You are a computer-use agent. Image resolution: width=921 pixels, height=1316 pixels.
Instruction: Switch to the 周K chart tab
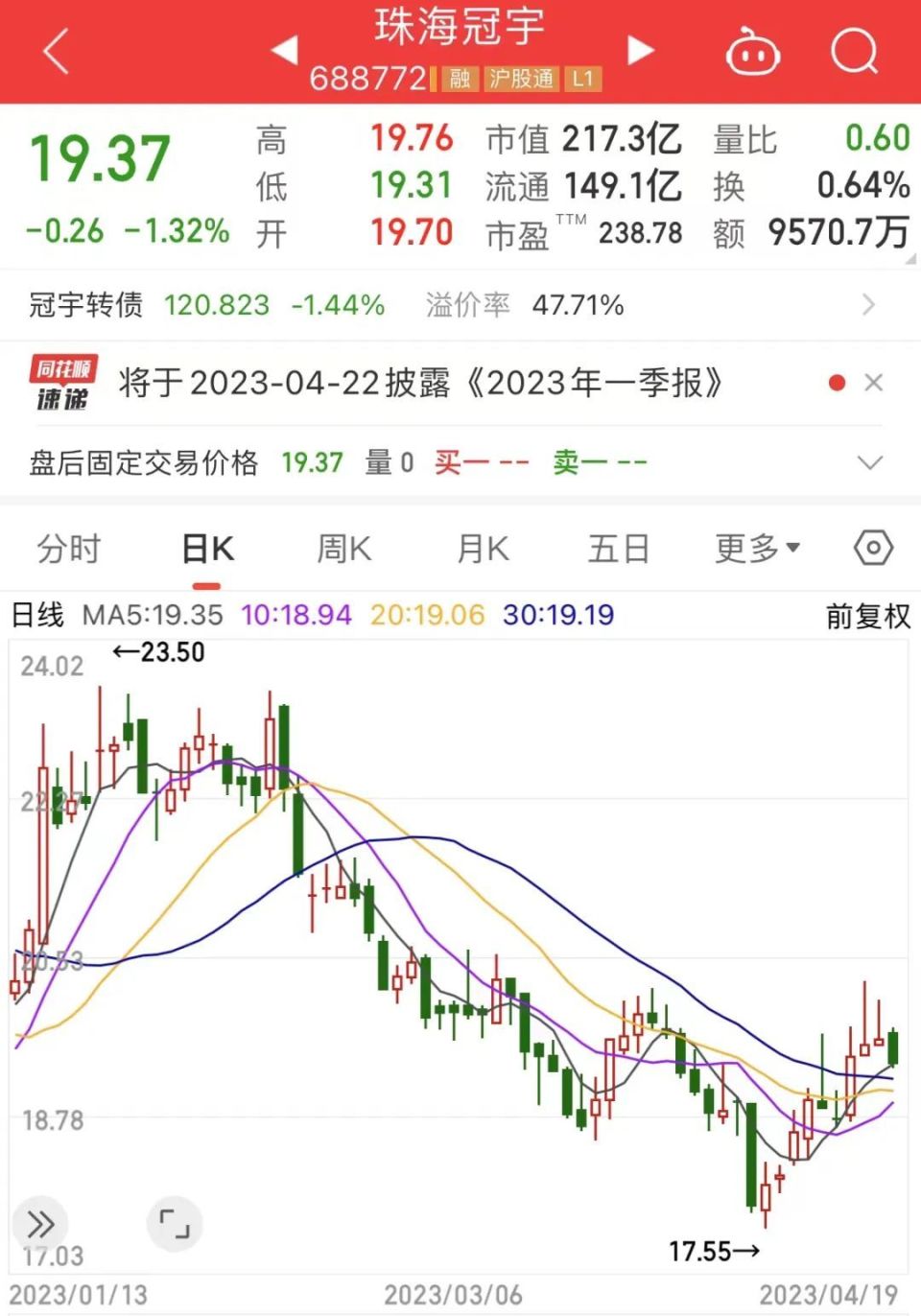click(x=343, y=550)
